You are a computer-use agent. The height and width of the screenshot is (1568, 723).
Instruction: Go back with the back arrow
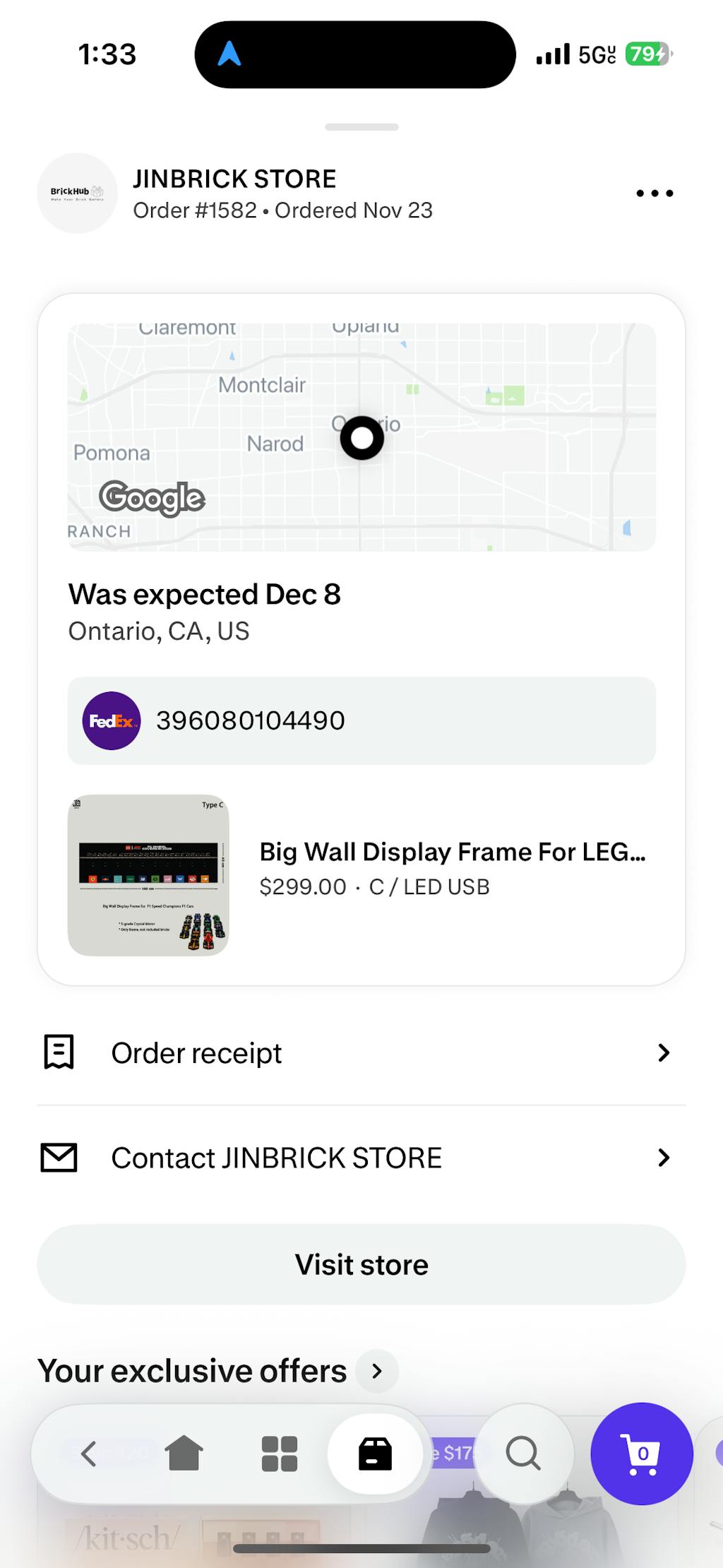88,1454
